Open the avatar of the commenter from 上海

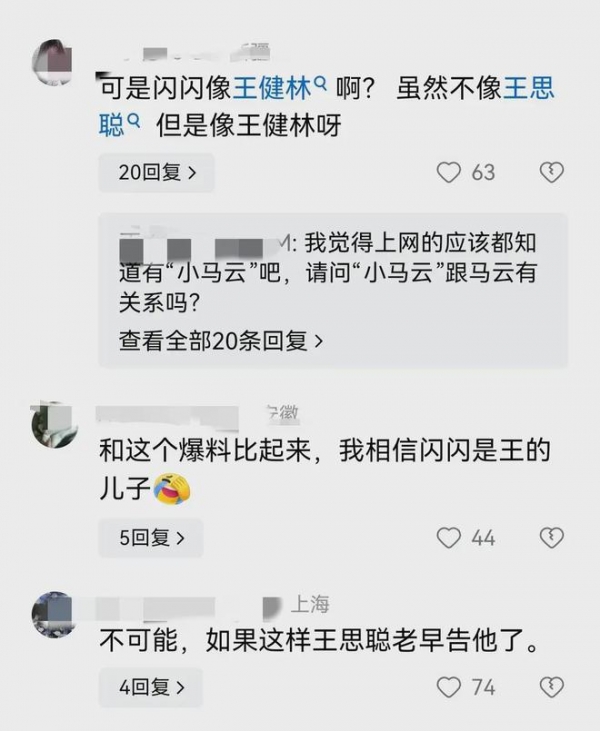(53, 612)
